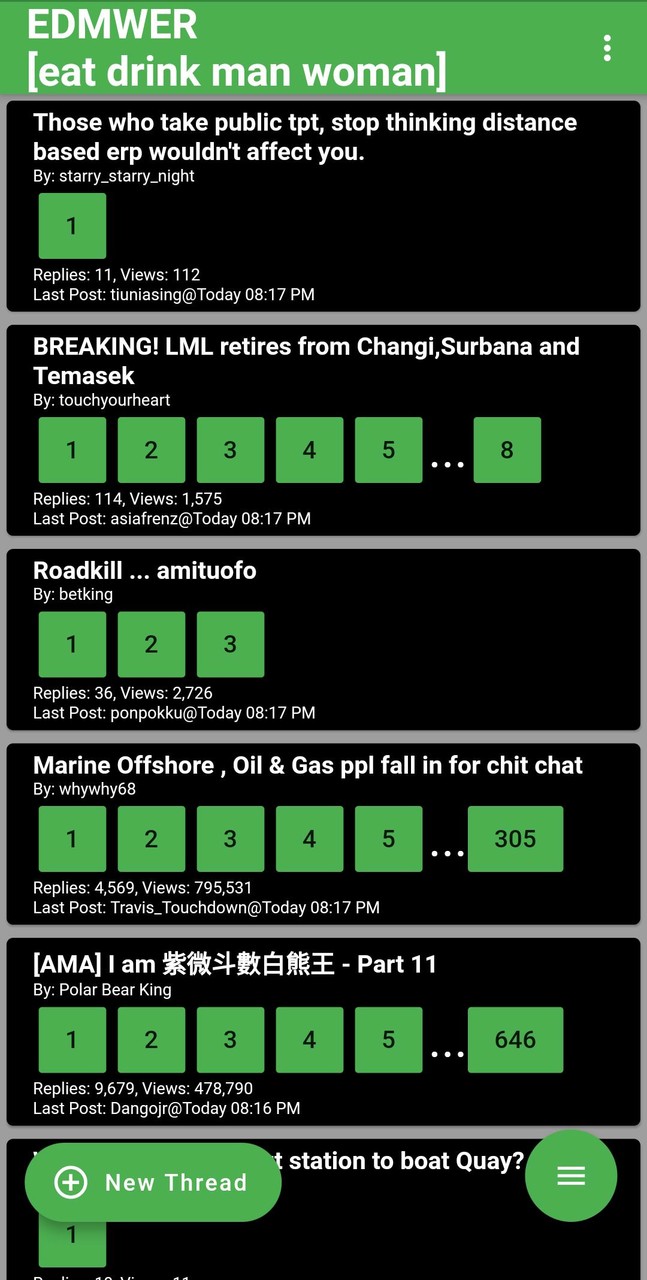Viewport: 647px width, 1280px height.
Task: Jump to page 3 of Roadkill thread
Action: coord(230,644)
